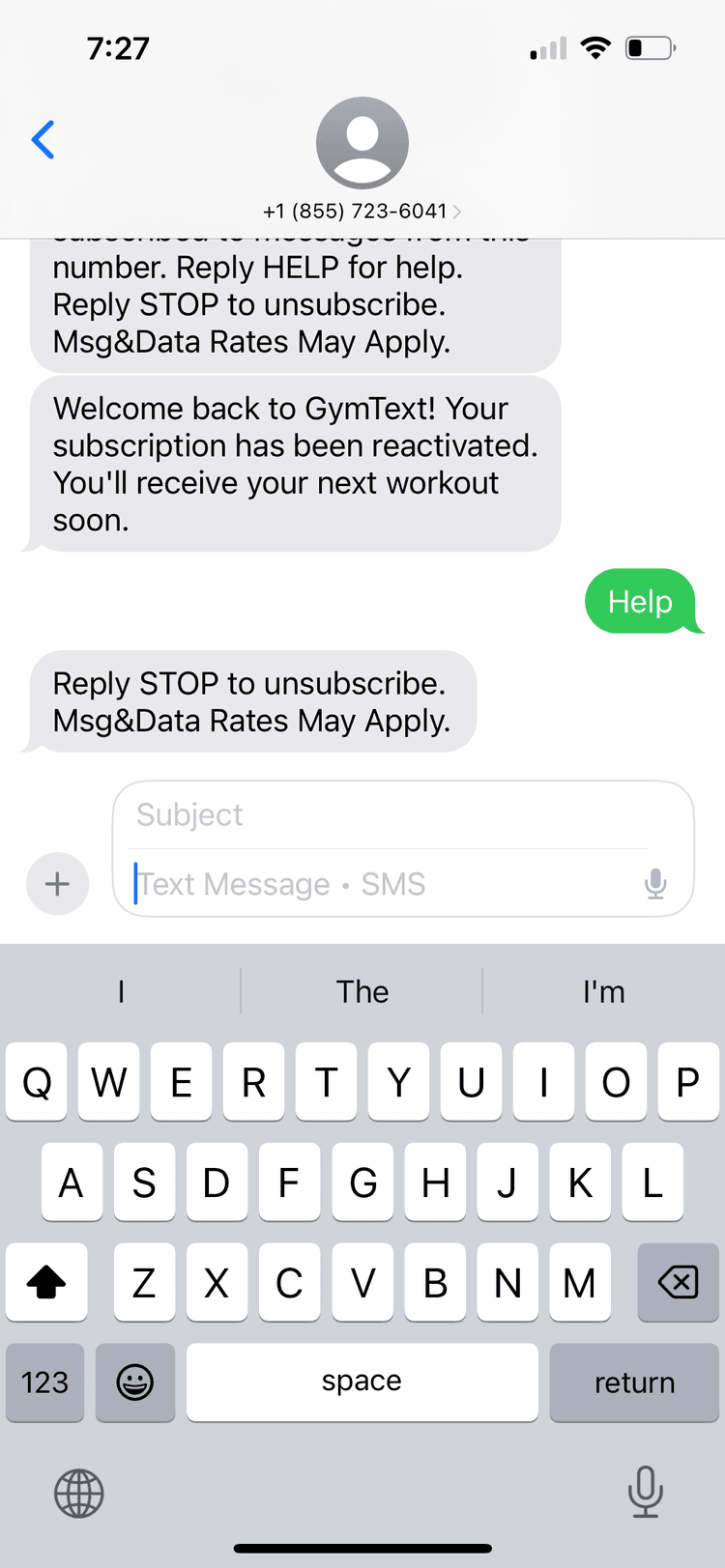This screenshot has width=725, height=1568.
Task: Tap the microphone for voice dictation
Action: tap(655, 883)
